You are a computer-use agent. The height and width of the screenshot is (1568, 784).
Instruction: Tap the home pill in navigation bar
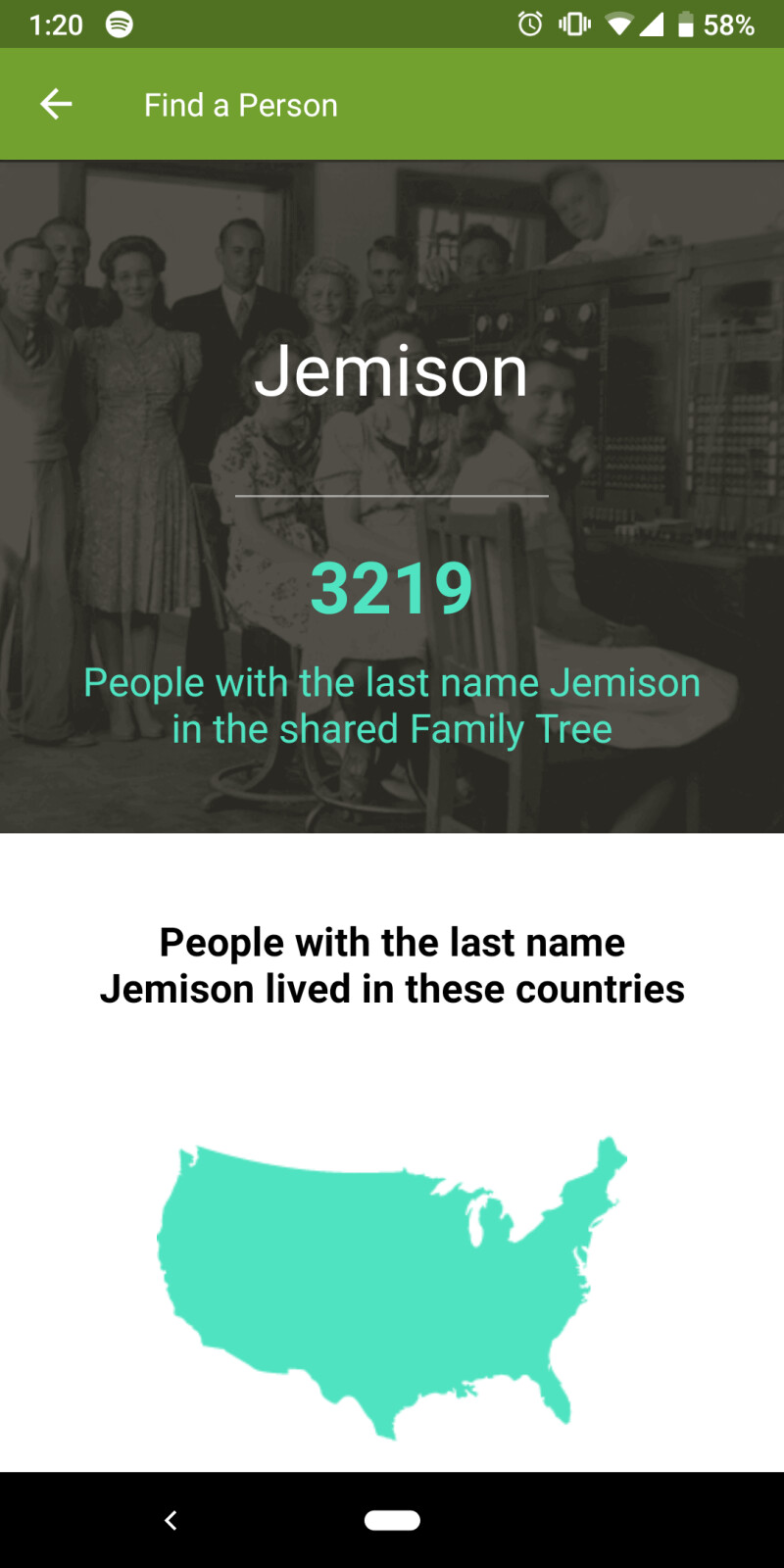(x=392, y=1520)
